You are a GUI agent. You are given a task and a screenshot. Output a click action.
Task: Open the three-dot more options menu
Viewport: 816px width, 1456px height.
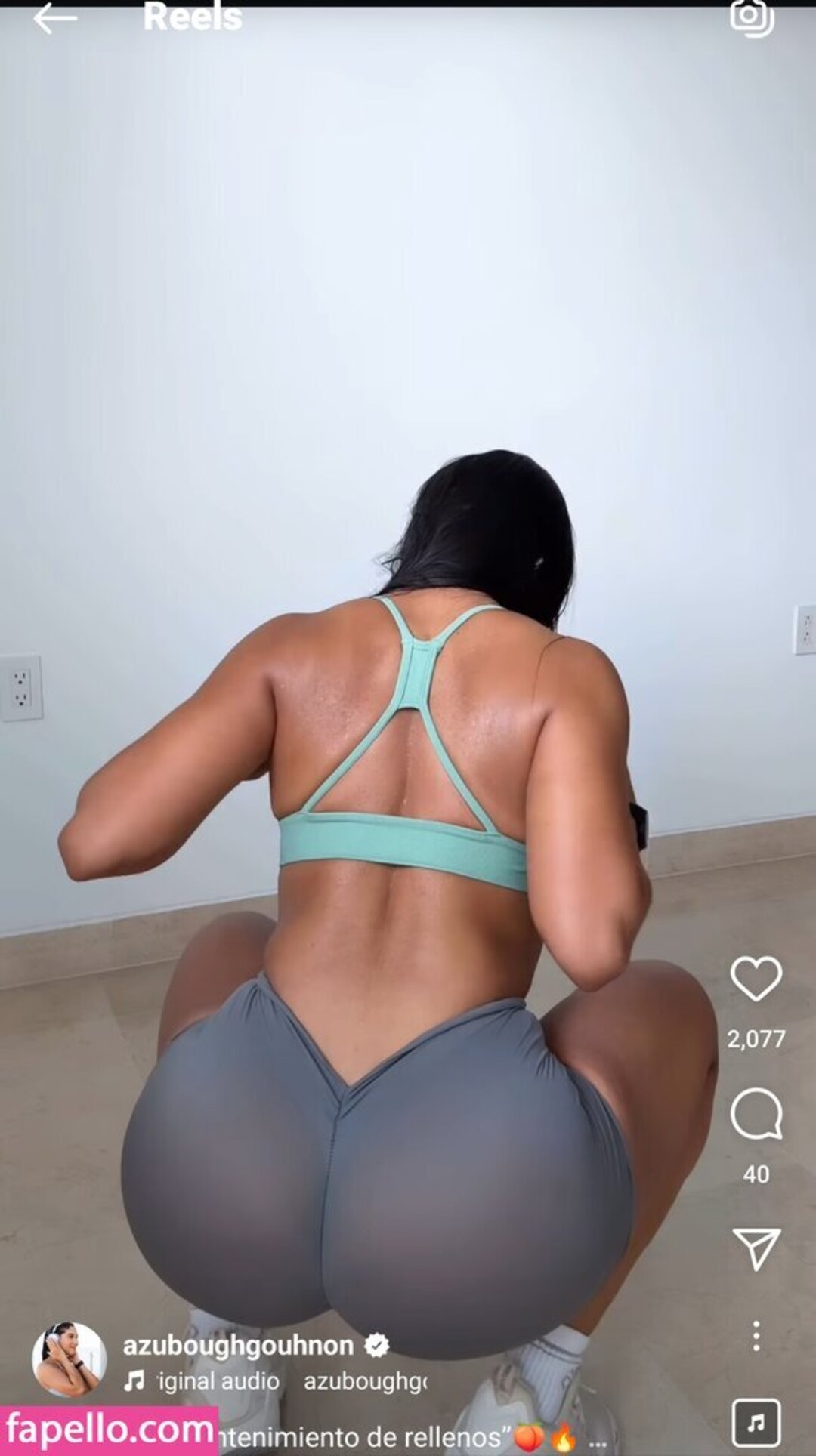(x=756, y=1336)
